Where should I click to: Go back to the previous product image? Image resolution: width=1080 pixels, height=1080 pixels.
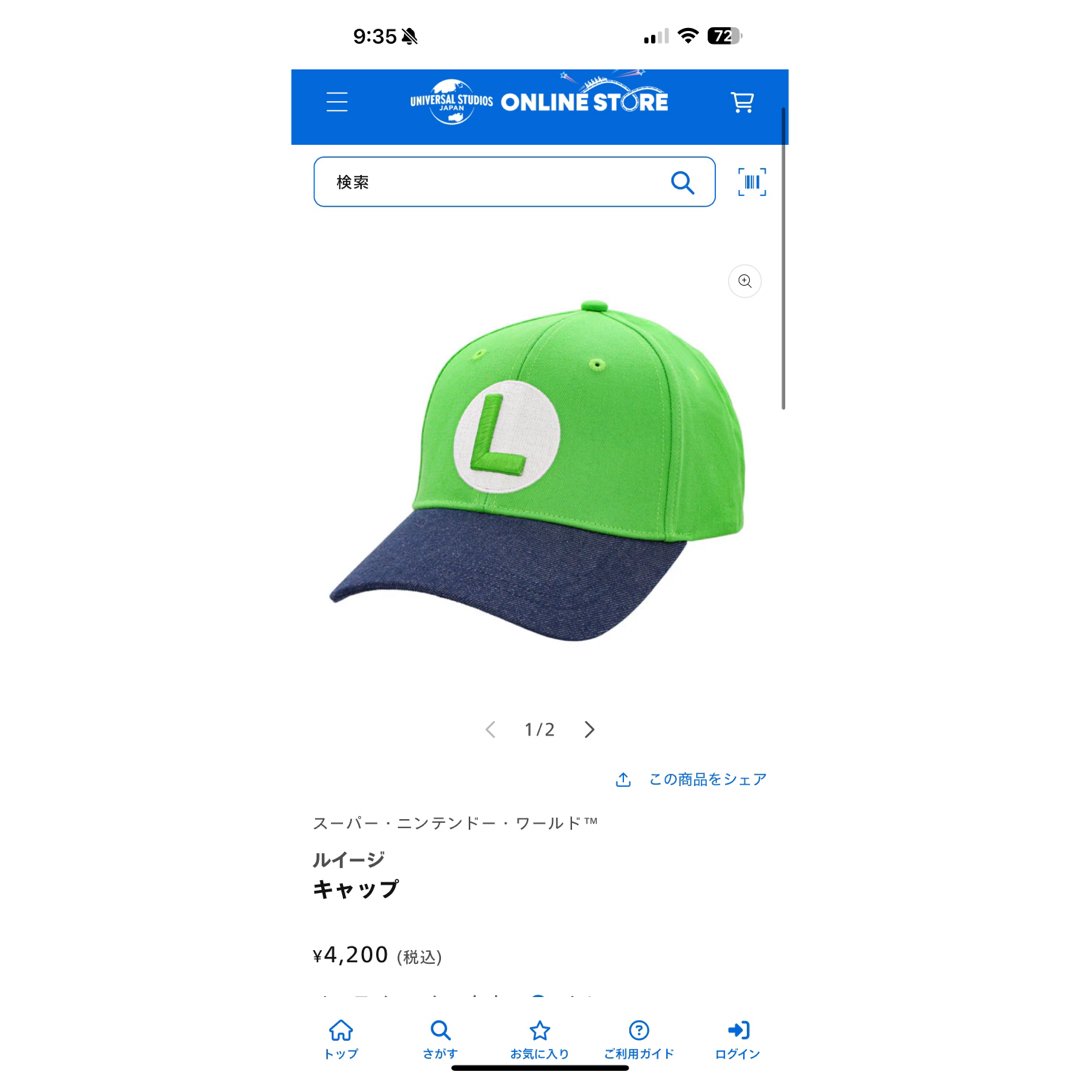point(490,730)
